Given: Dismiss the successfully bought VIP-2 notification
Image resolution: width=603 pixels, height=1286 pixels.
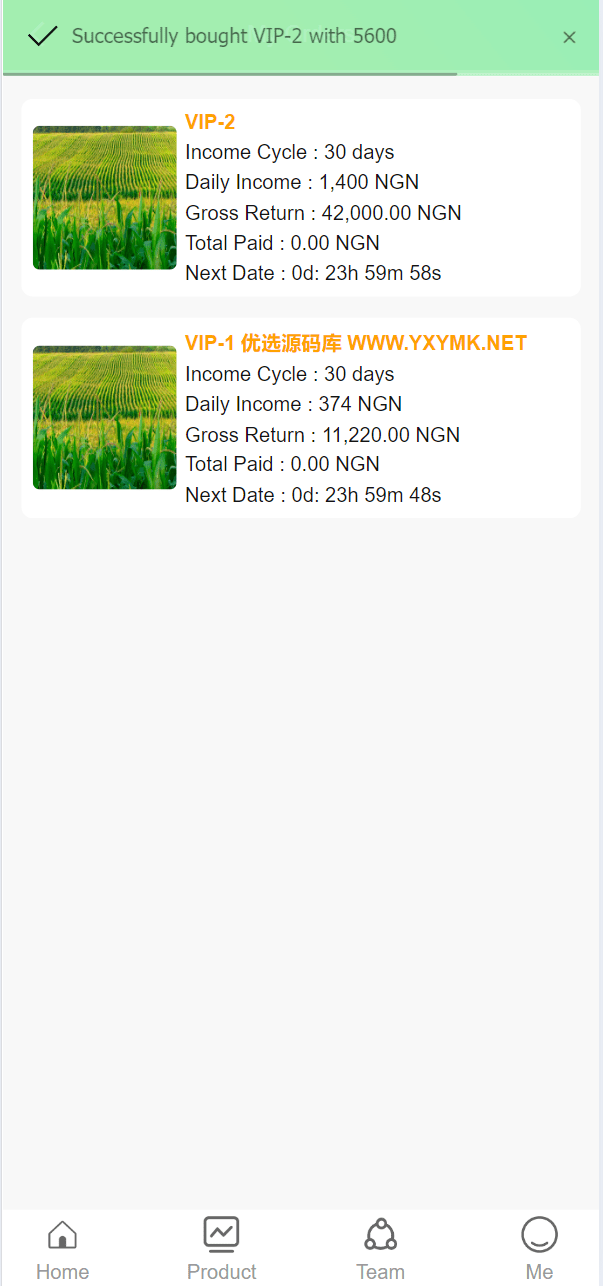Looking at the screenshot, I should tap(569, 38).
